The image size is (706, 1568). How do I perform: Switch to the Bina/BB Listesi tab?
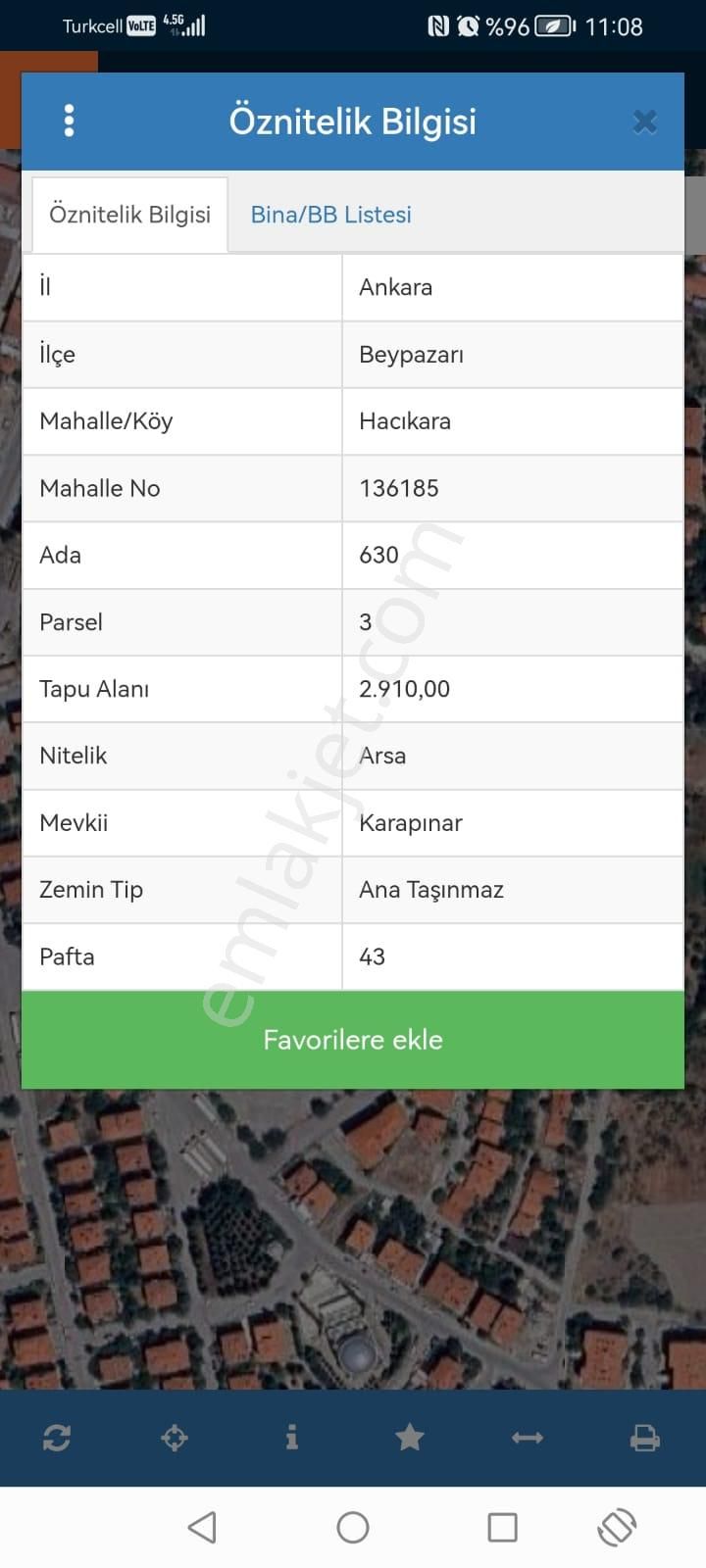pos(330,215)
